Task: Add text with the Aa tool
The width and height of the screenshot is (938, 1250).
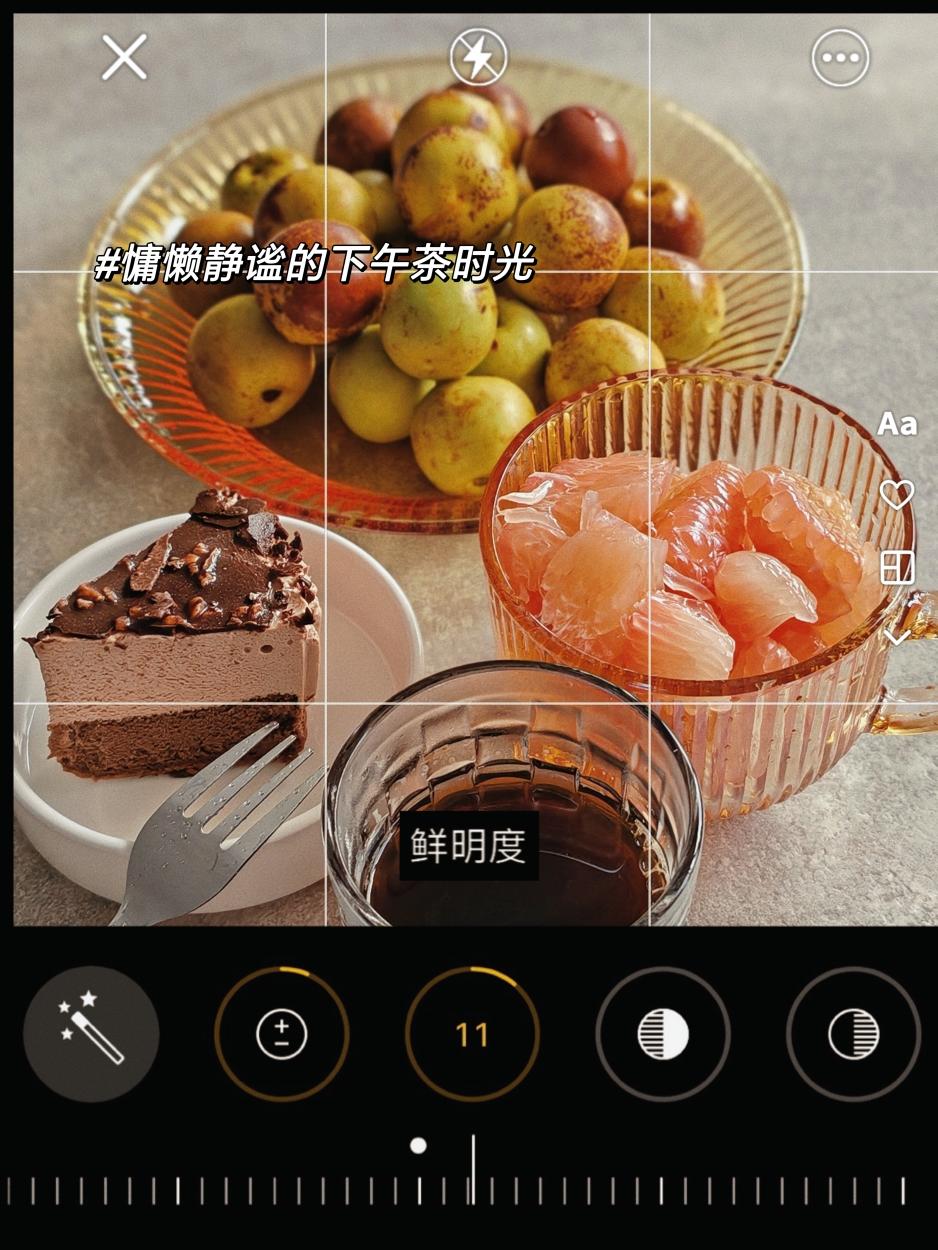Action: pyautogui.click(x=896, y=424)
